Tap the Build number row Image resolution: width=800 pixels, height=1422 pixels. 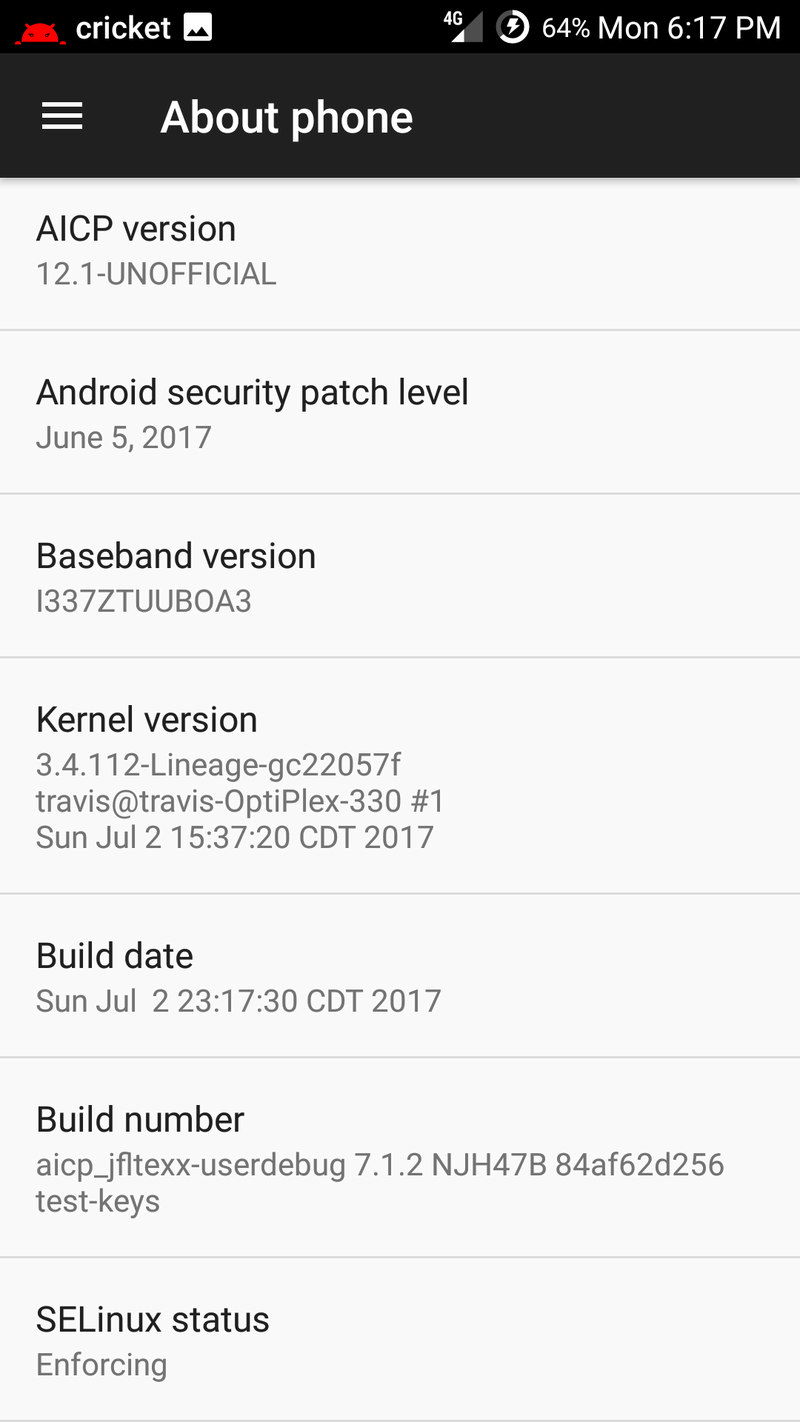pyautogui.click(x=400, y=1158)
